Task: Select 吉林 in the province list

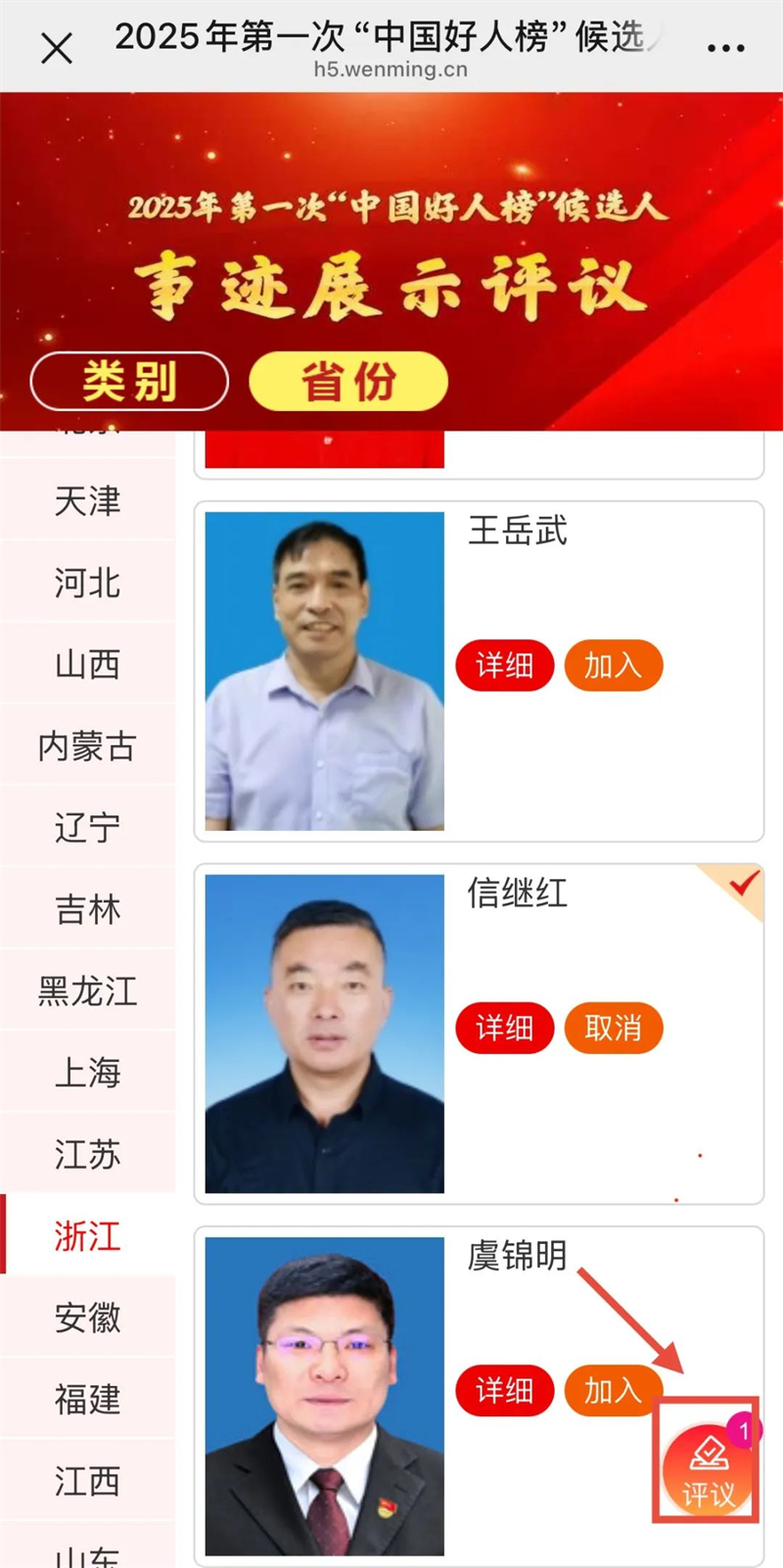Action: point(87,909)
